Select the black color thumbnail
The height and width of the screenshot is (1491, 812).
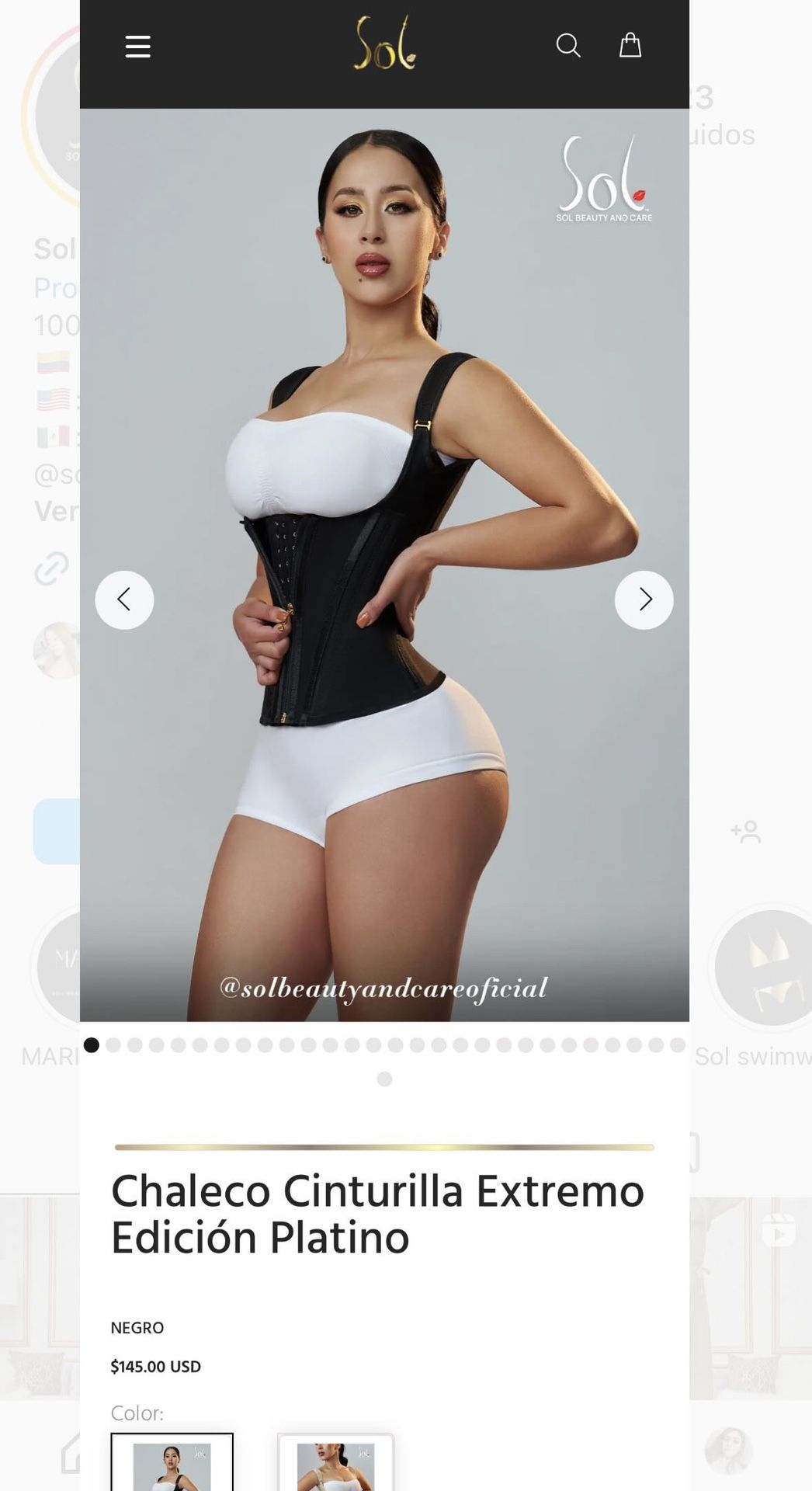[x=172, y=1461]
